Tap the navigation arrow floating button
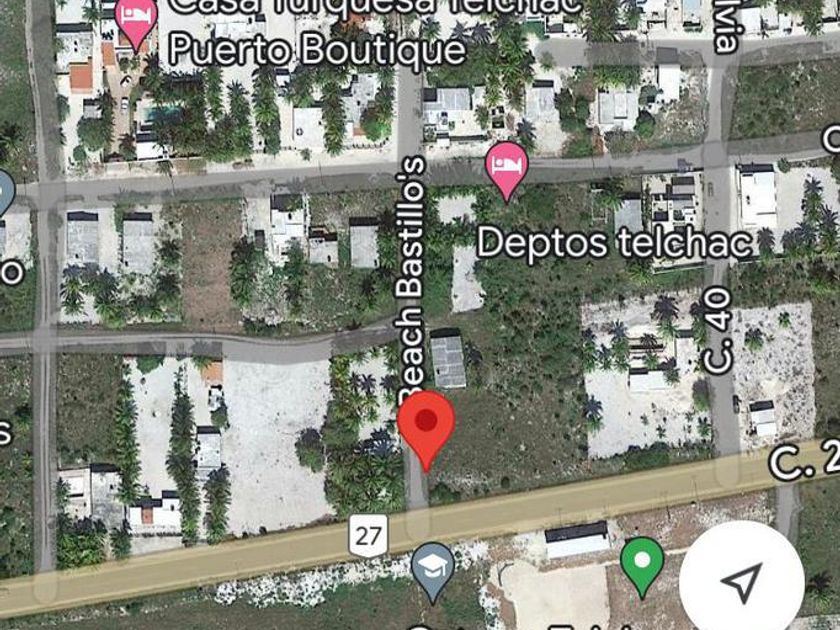The height and width of the screenshot is (630, 840). click(742, 581)
